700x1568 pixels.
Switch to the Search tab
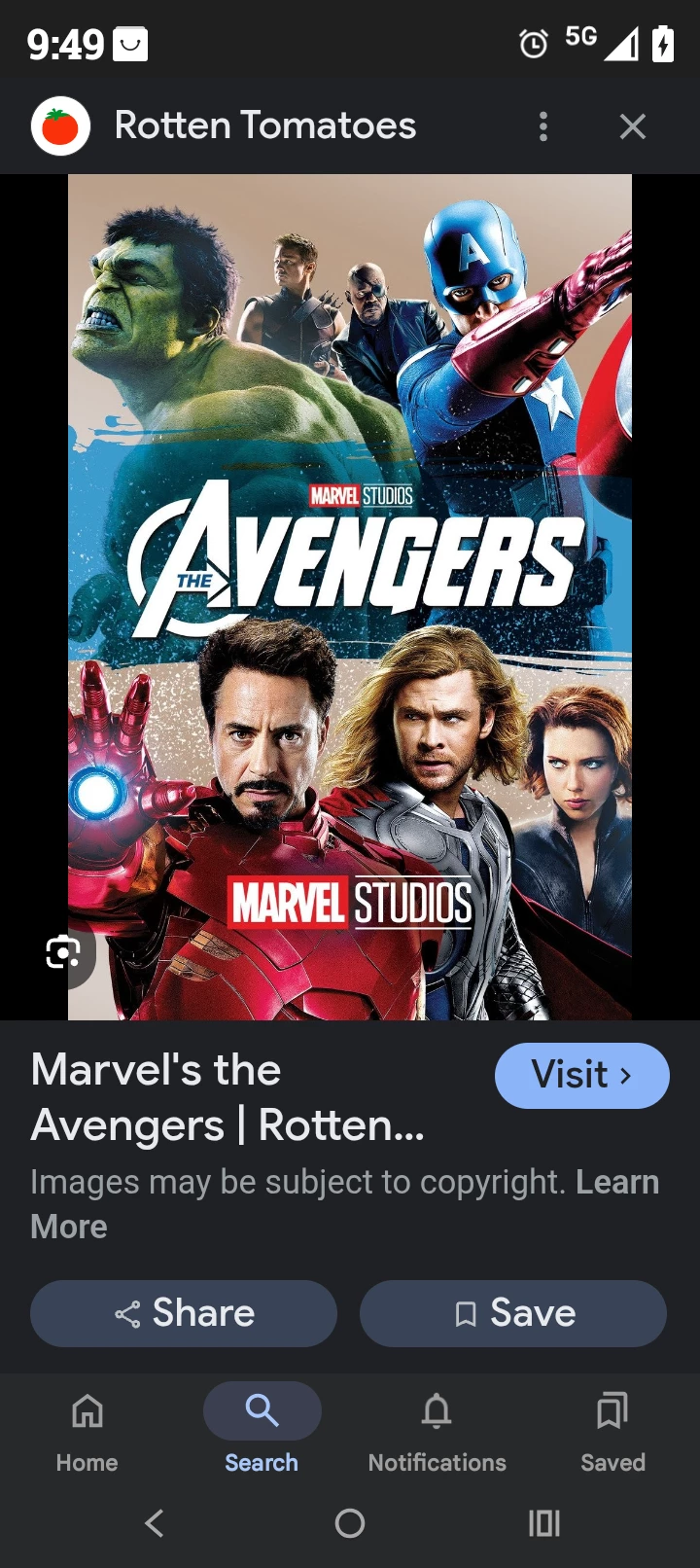pos(262,1432)
